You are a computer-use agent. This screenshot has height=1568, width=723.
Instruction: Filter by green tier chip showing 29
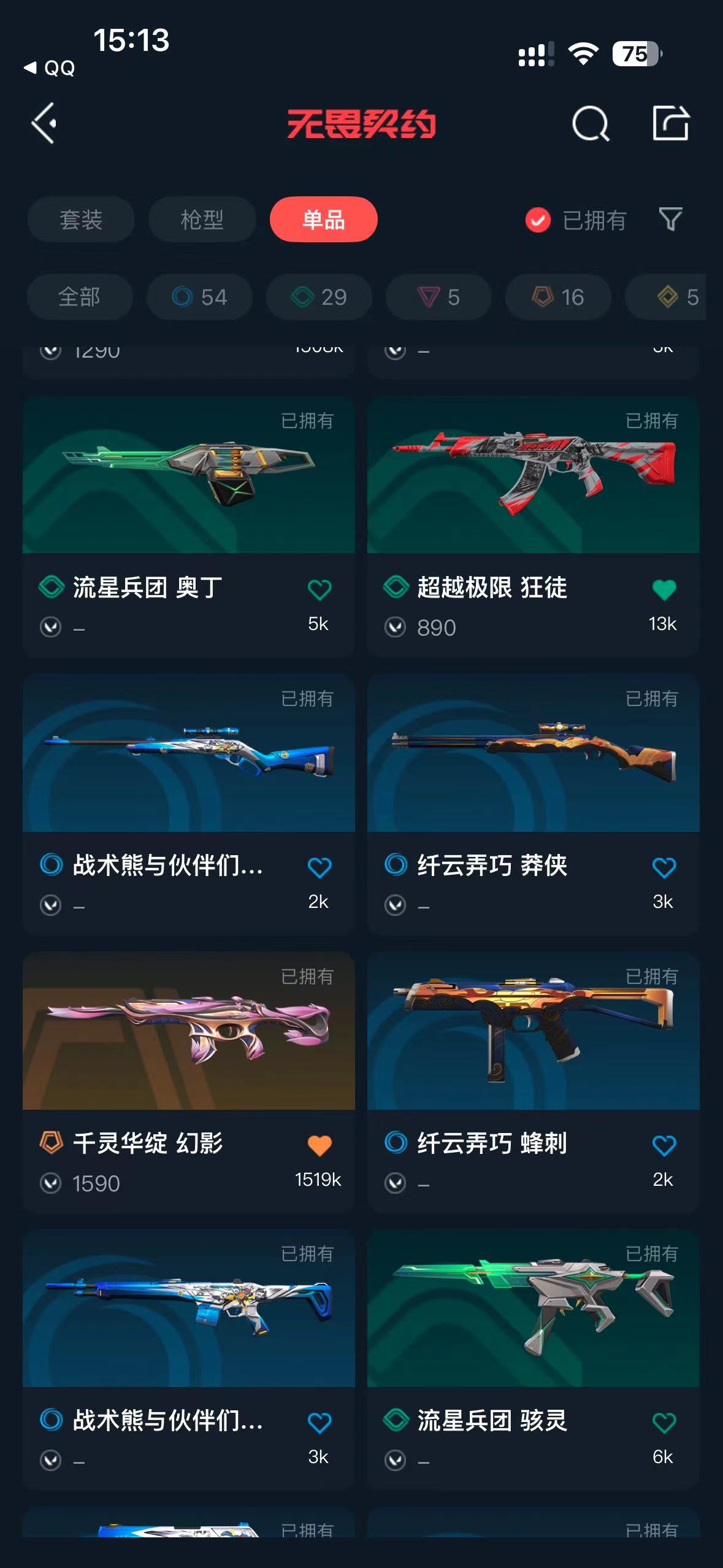pyautogui.click(x=319, y=298)
